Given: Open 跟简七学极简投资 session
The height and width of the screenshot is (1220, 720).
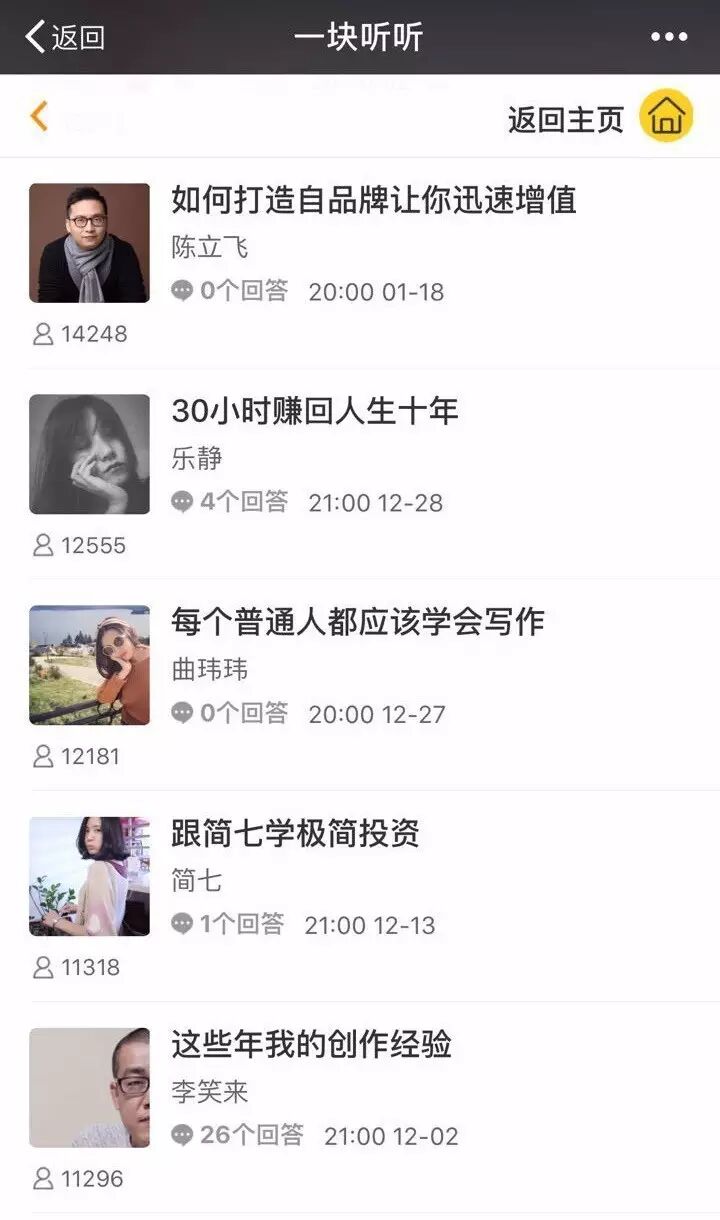Looking at the screenshot, I should (295, 834).
